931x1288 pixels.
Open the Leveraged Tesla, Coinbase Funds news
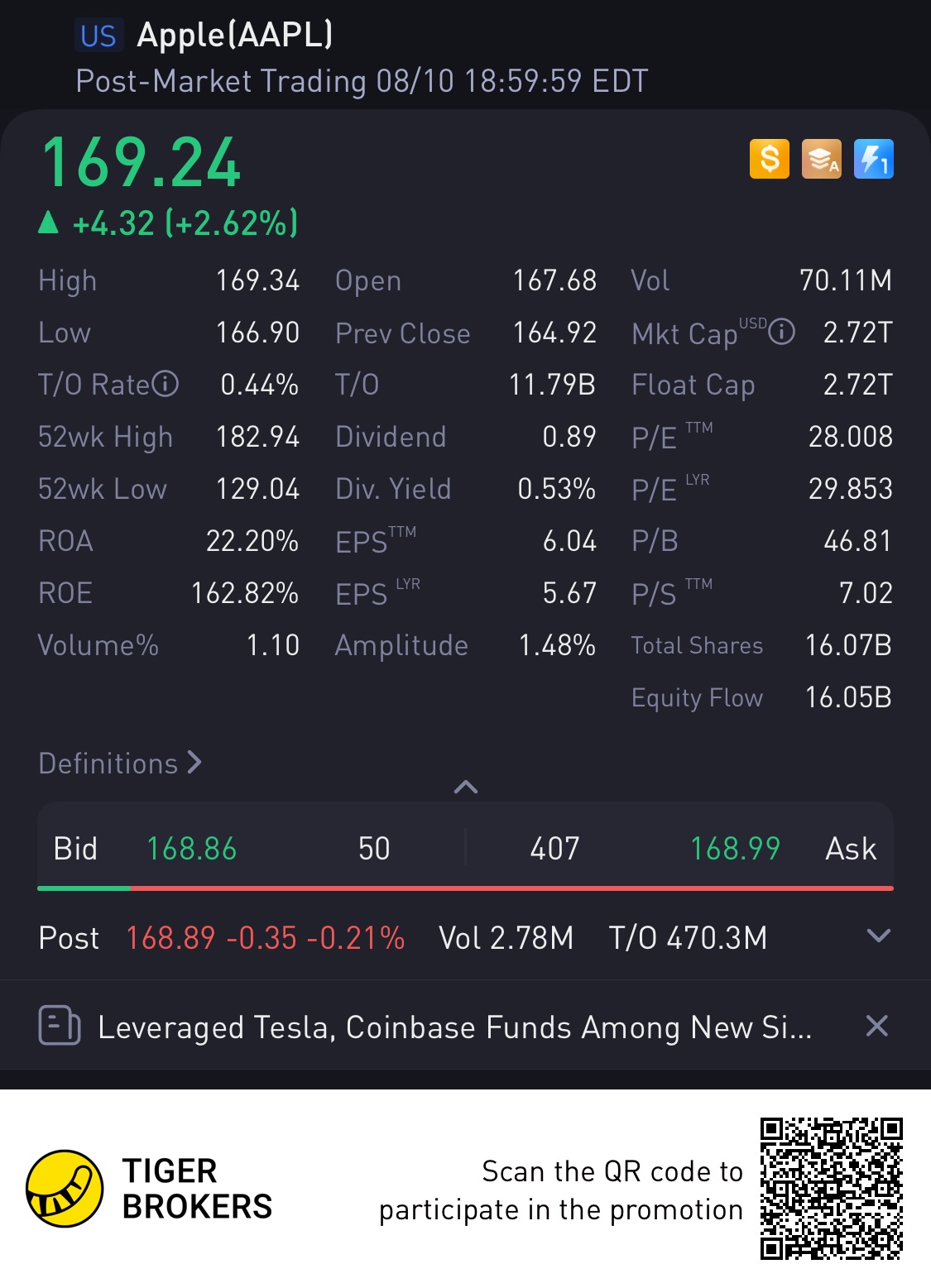pos(454,1027)
